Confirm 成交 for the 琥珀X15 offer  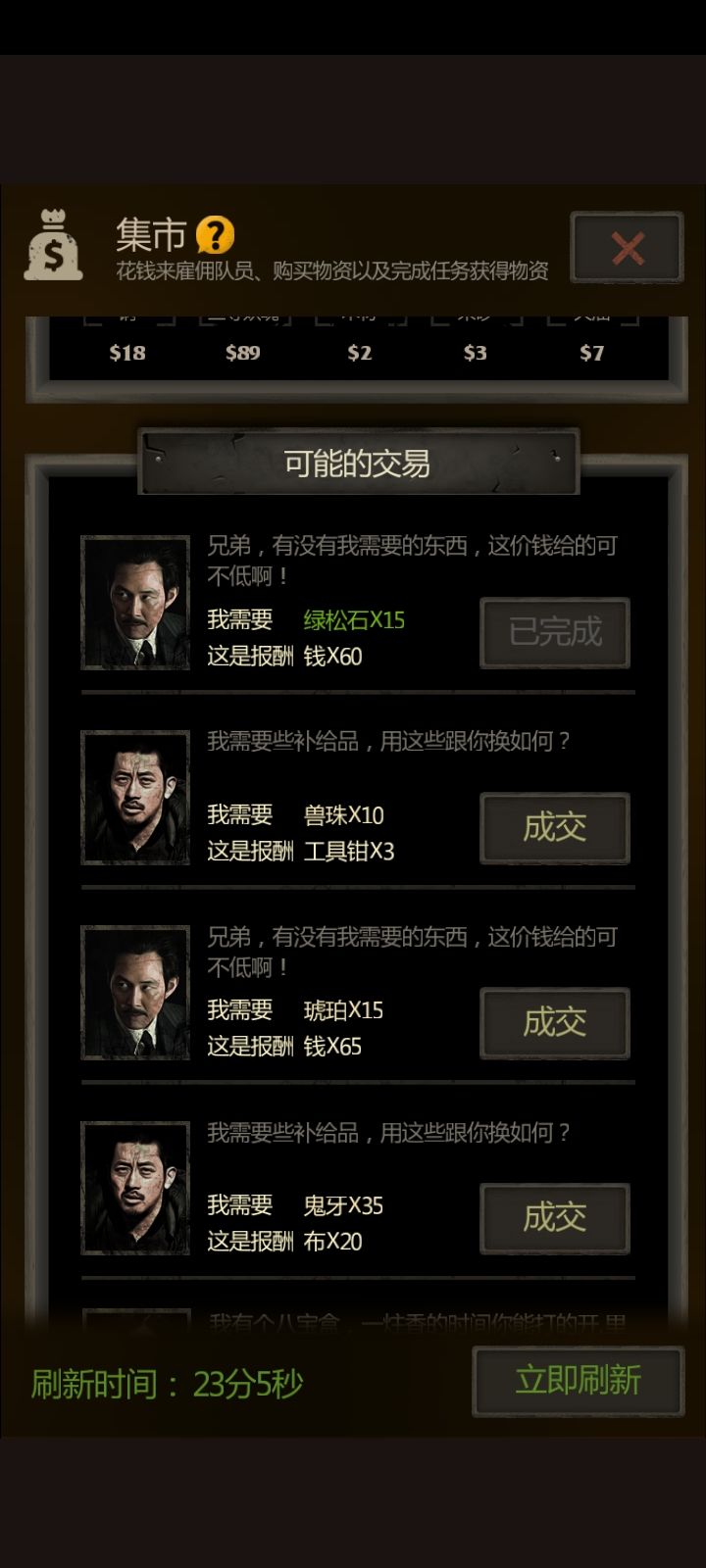click(x=554, y=1023)
